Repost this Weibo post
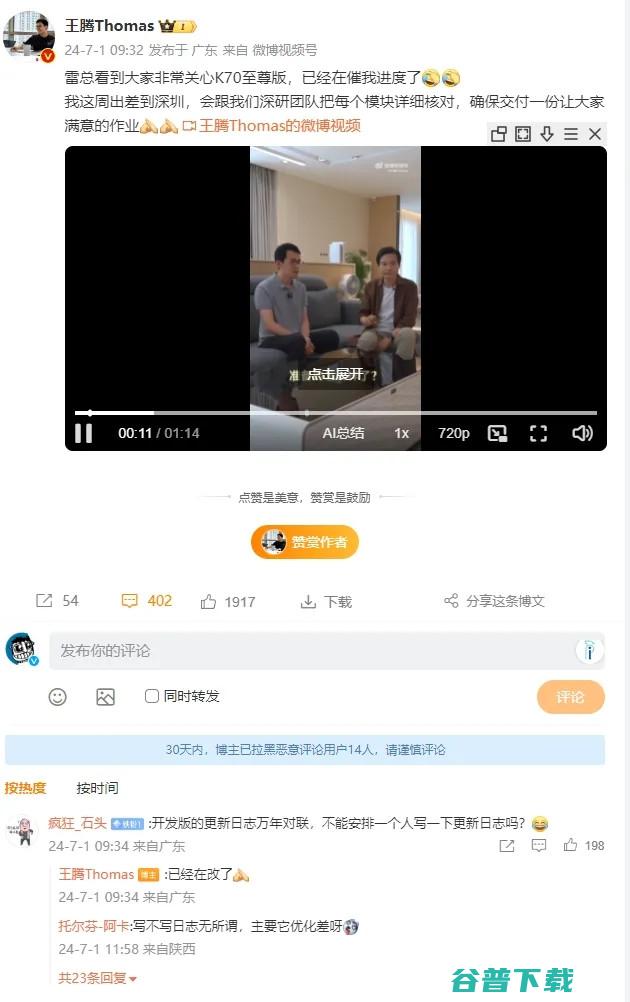The width and height of the screenshot is (630, 1002). [57, 601]
